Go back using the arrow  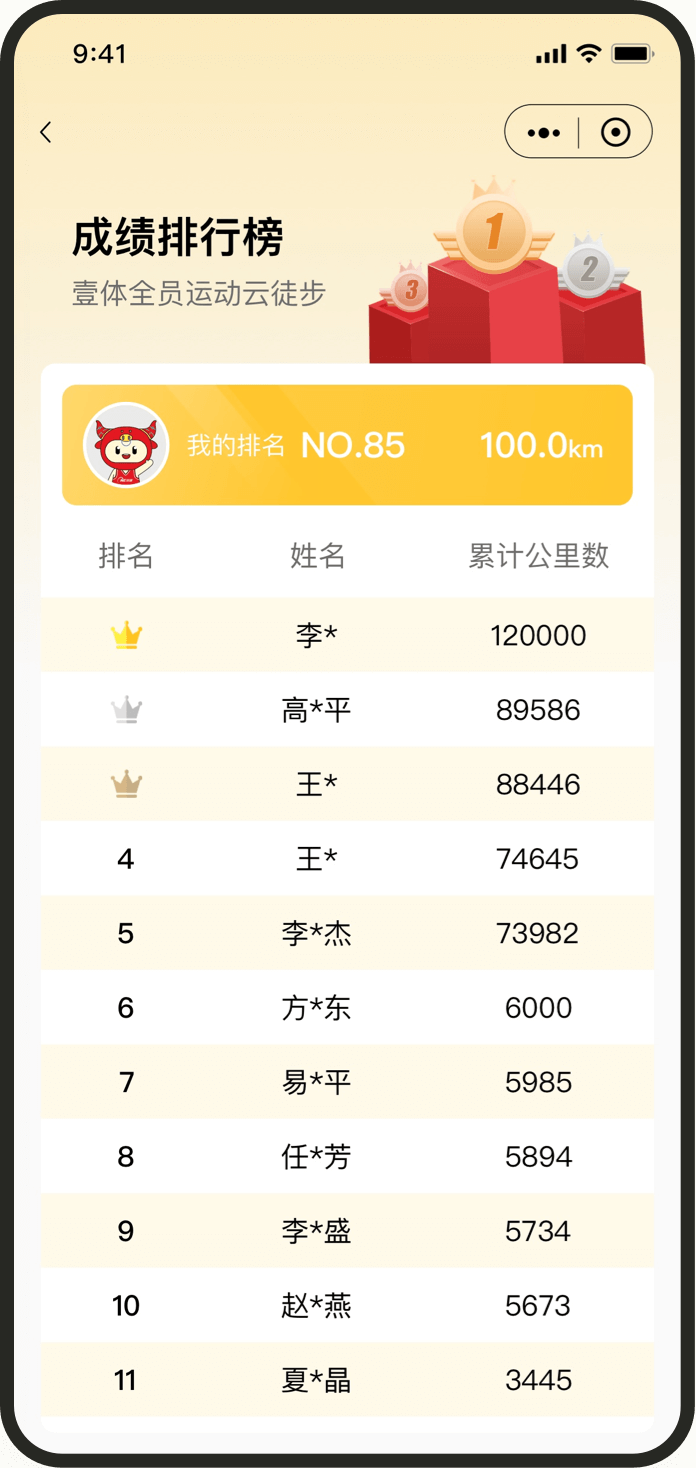[x=46, y=132]
